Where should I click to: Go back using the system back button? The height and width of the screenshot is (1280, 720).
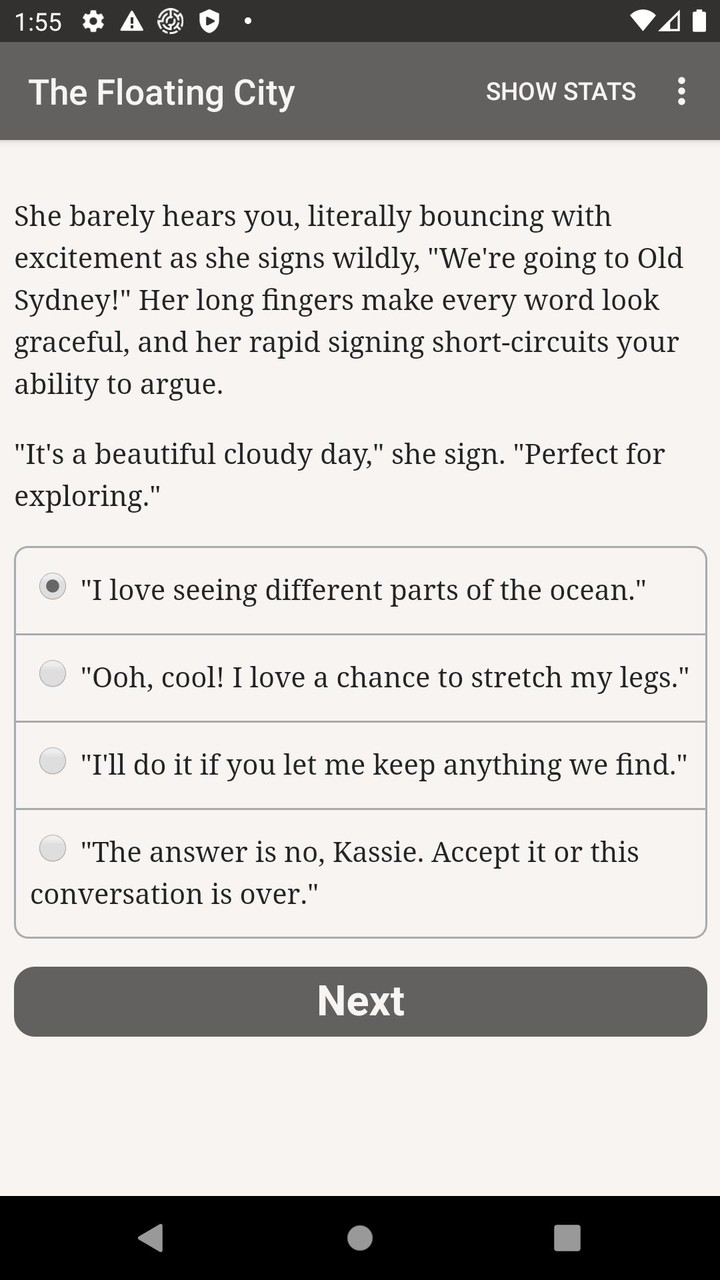click(x=151, y=1238)
